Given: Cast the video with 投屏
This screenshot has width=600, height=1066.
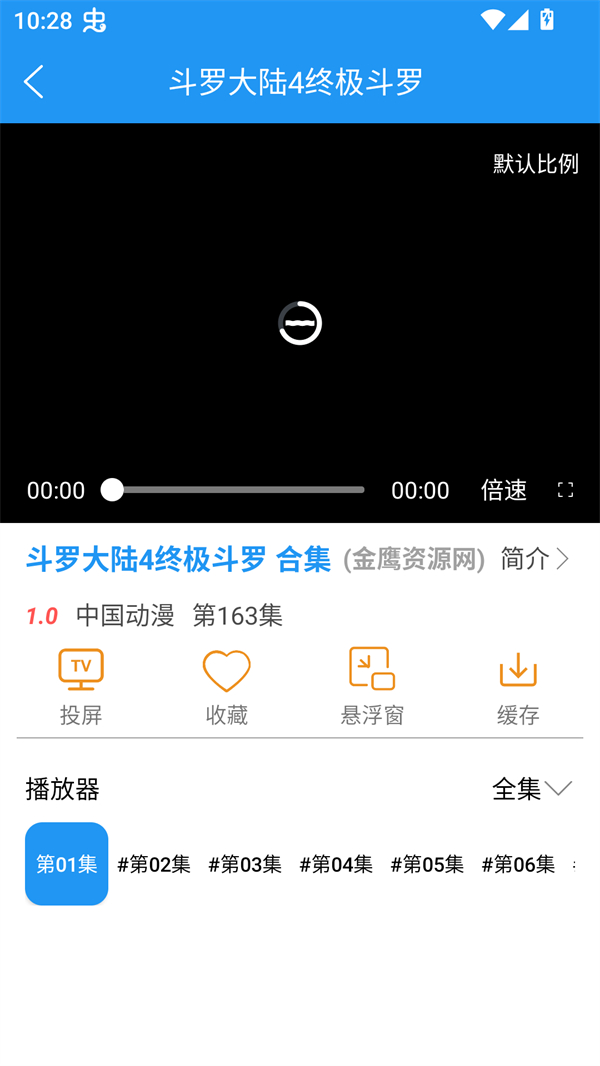Looking at the screenshot, I should coord(81,687).
